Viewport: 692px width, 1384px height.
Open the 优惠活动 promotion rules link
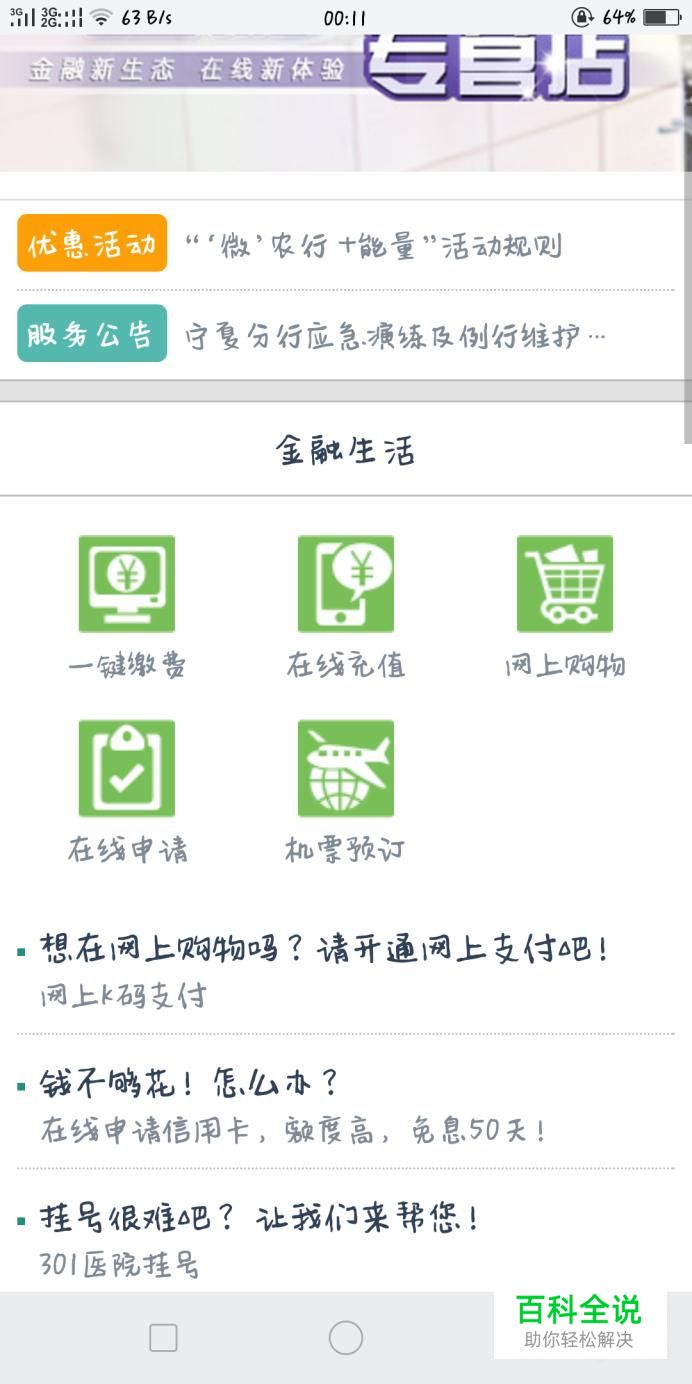tap(373, 245)
